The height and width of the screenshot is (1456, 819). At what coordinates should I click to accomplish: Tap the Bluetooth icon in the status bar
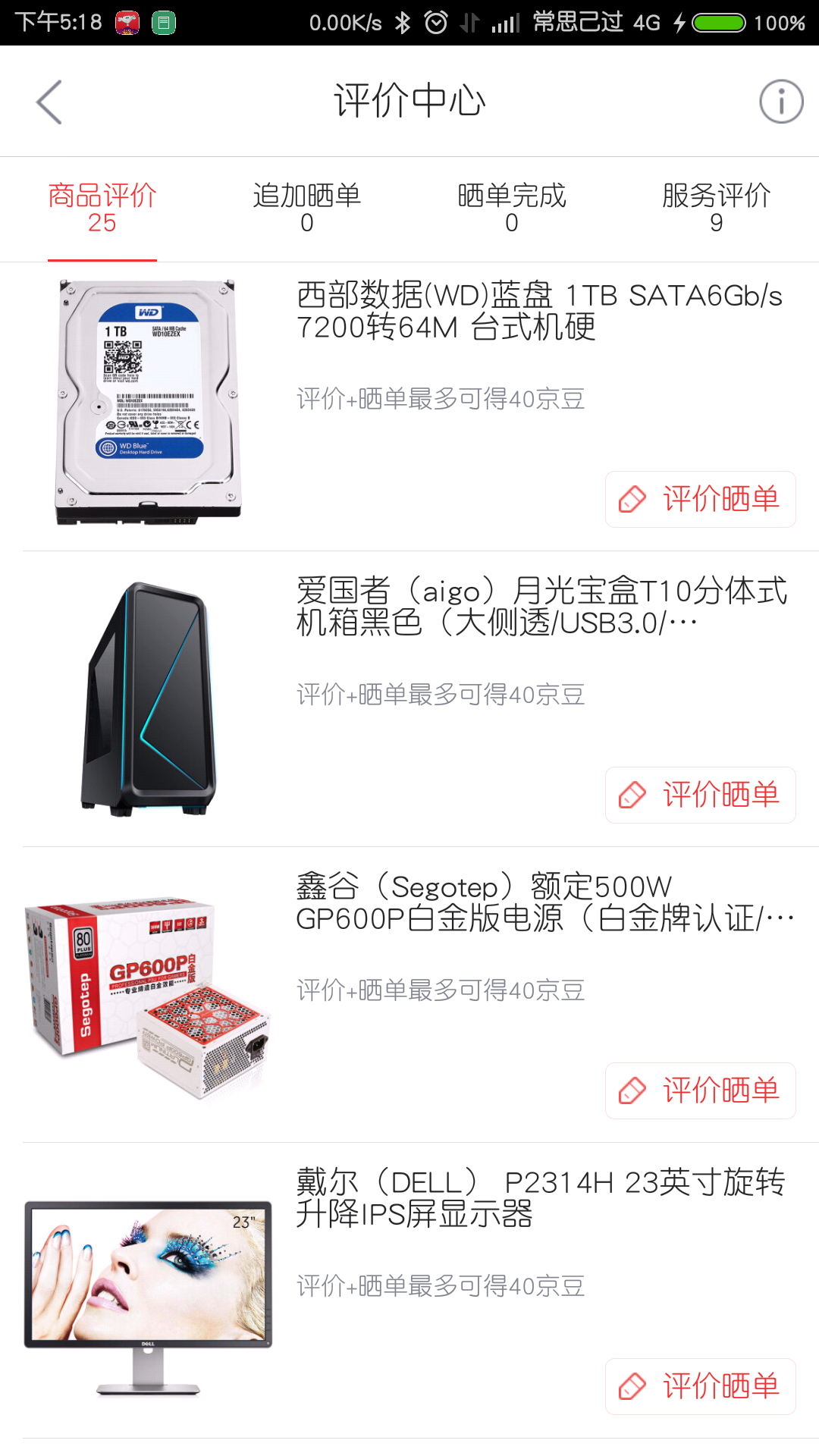click(x=403, y=22)
